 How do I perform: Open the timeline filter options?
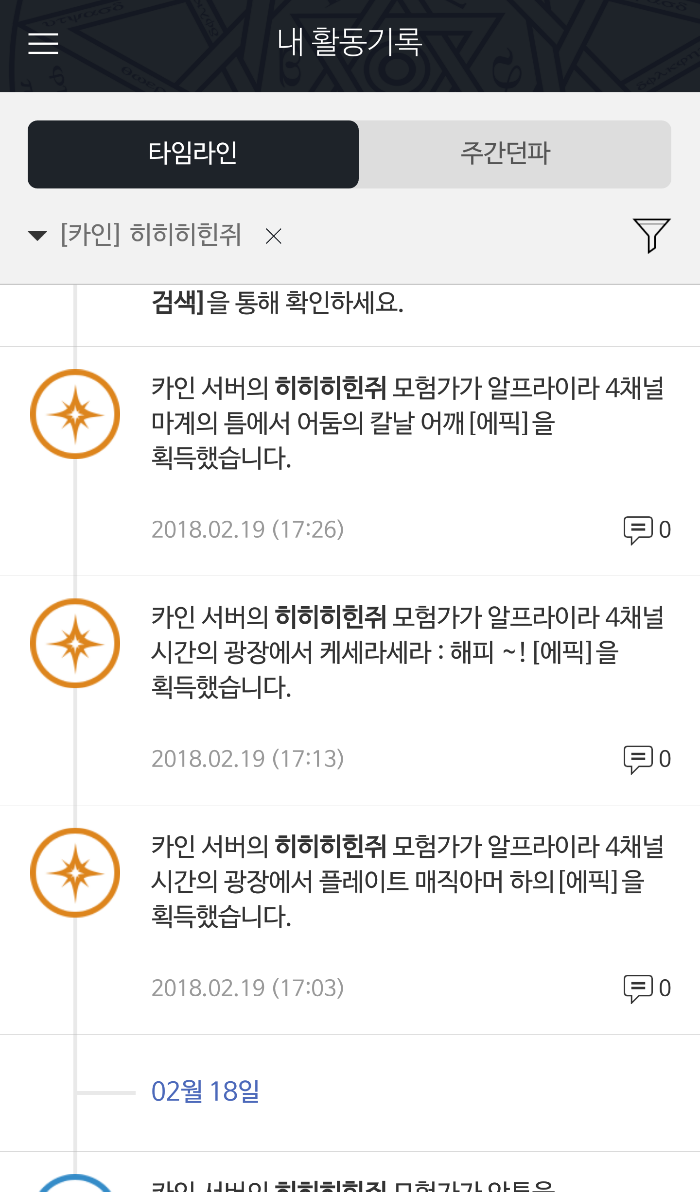[x=651, y=235]
